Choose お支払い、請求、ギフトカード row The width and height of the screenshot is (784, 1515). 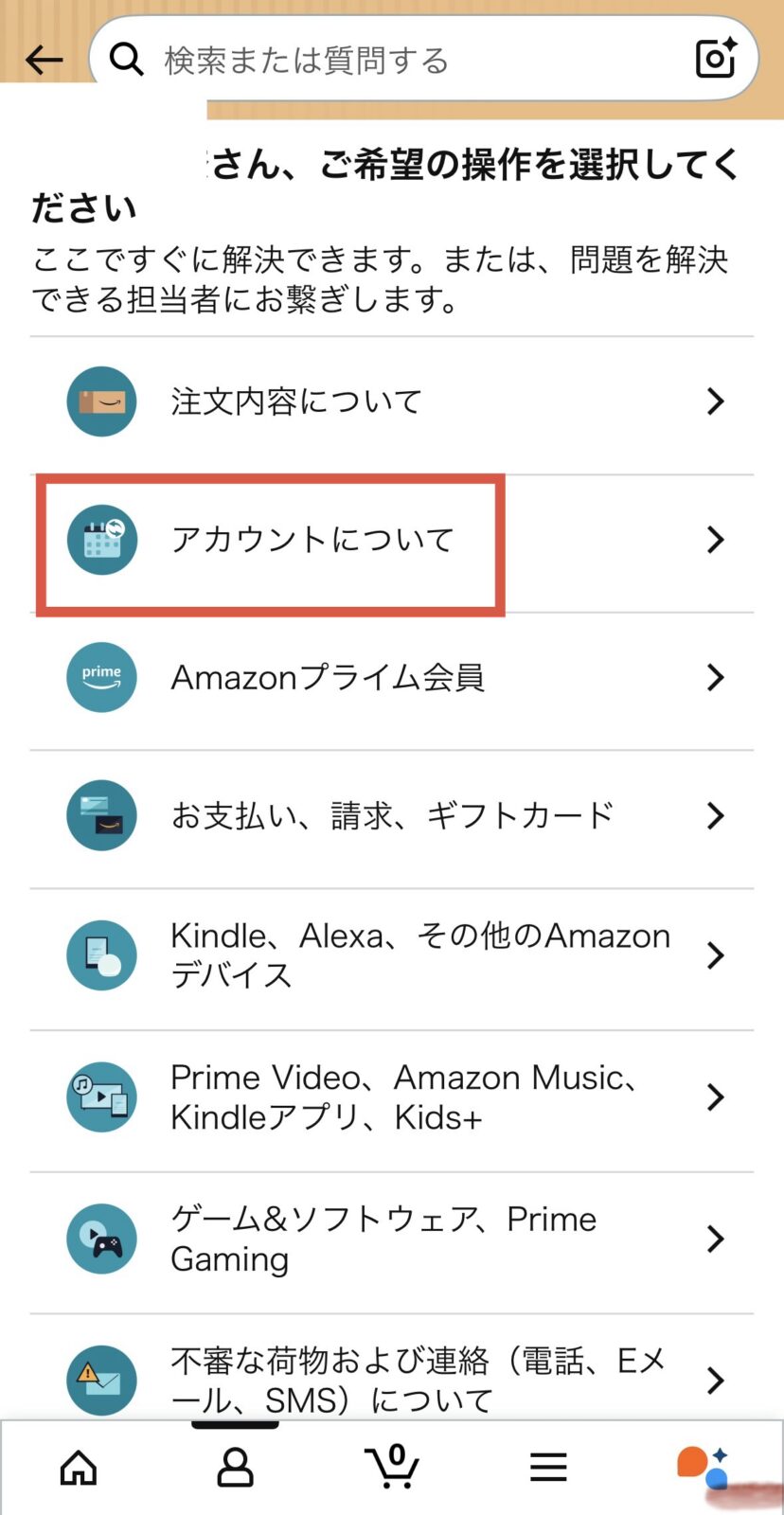[391, 815]
